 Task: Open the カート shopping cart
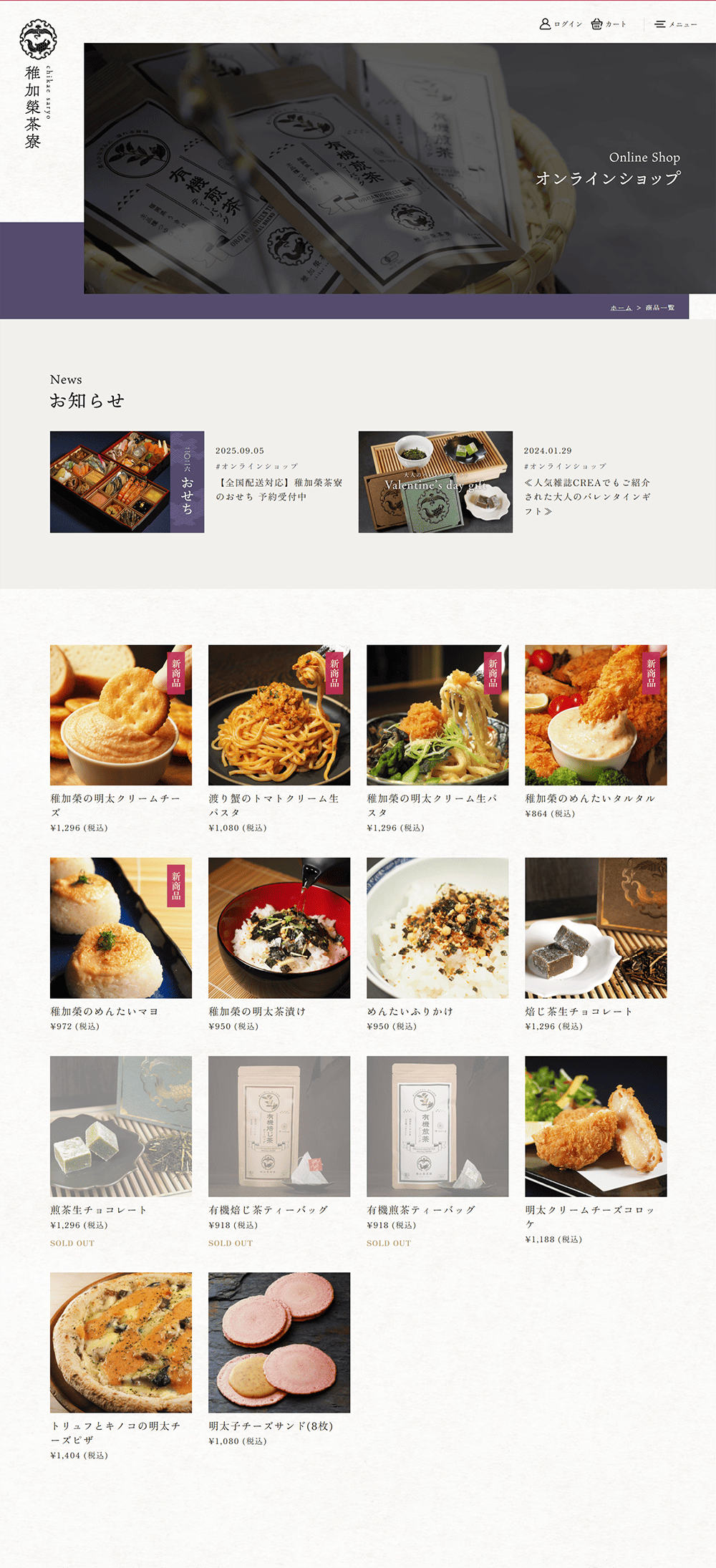tap(609, 24)
